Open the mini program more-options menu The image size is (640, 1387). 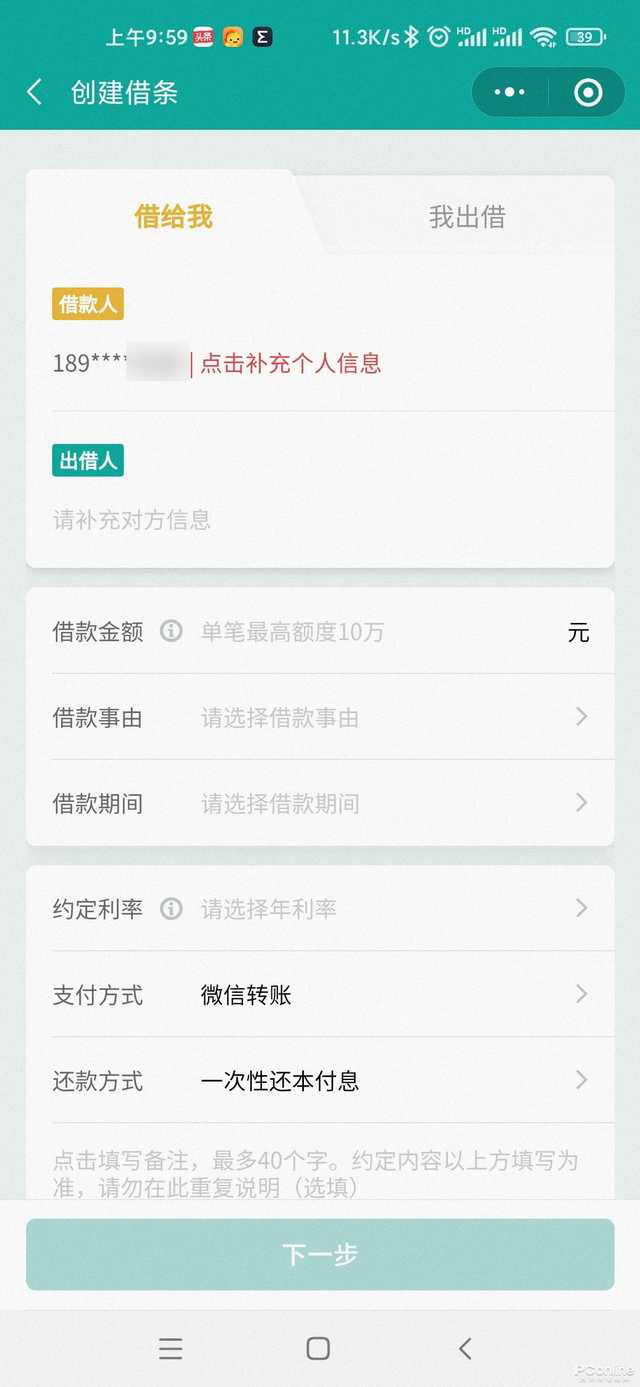coord(509,93)
